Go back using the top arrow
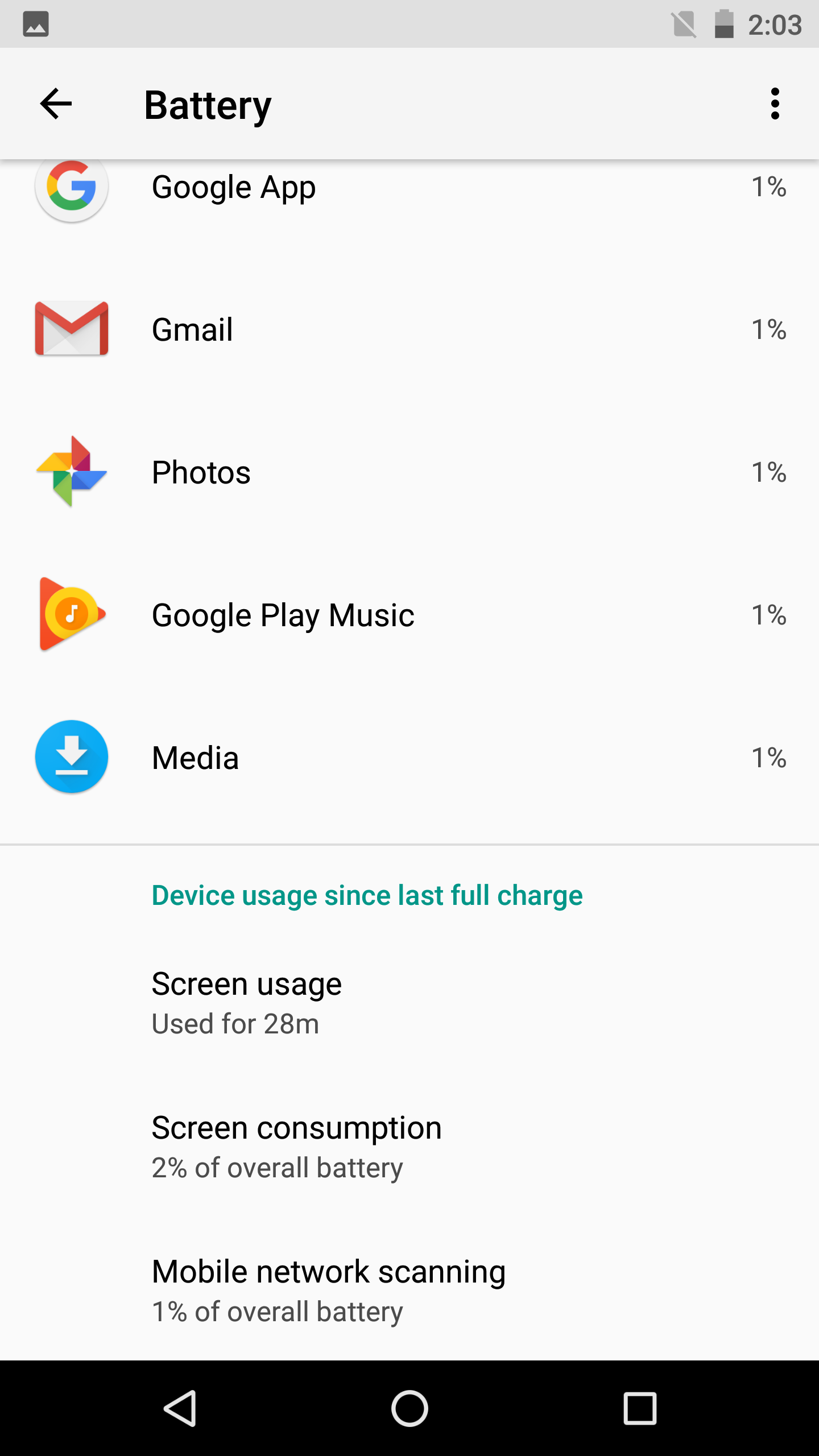This screenshot has width=819, height=1456. (56, 104)
